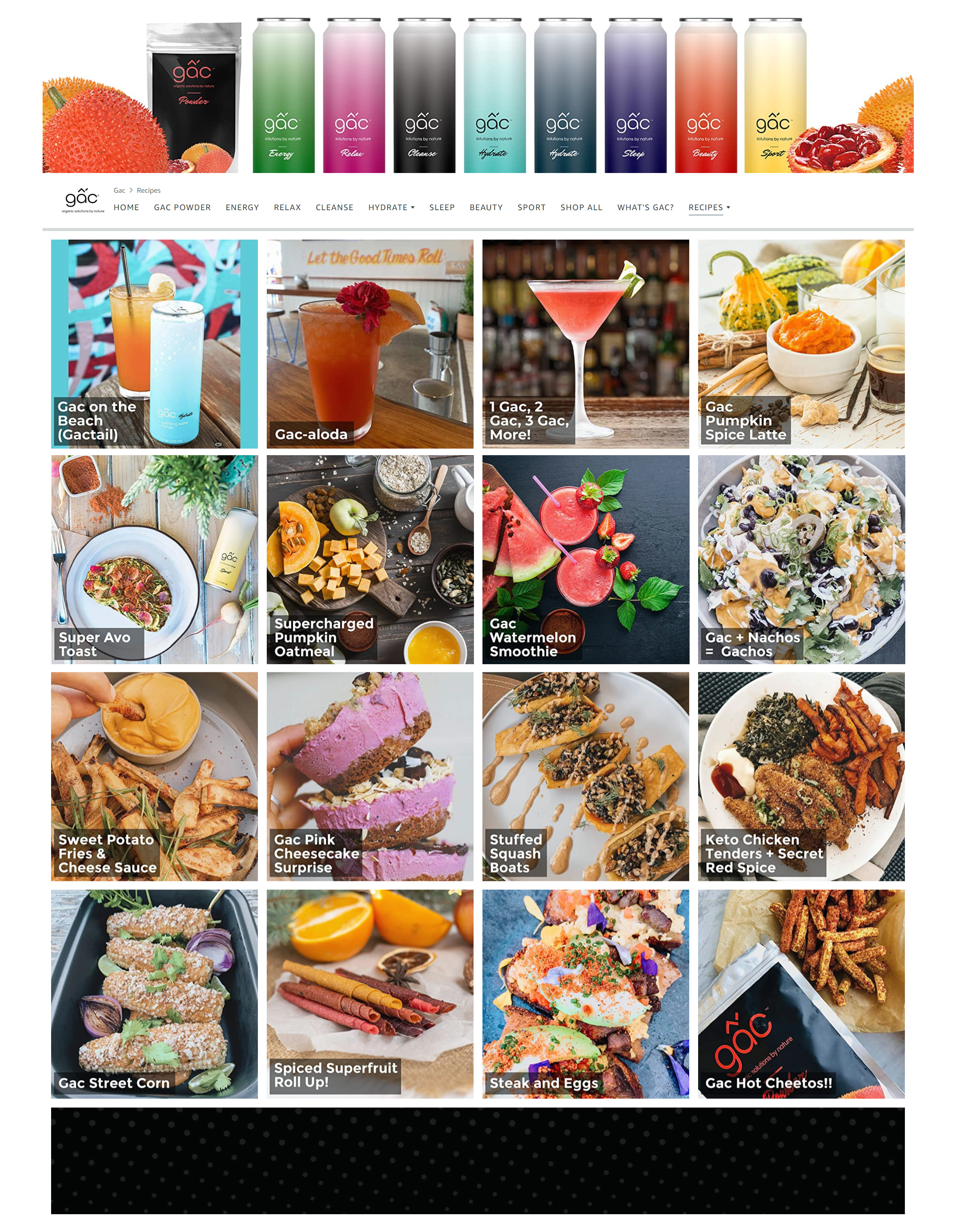
Task: View the Gac-aloda recipe
Action: [x=370, y=344]
